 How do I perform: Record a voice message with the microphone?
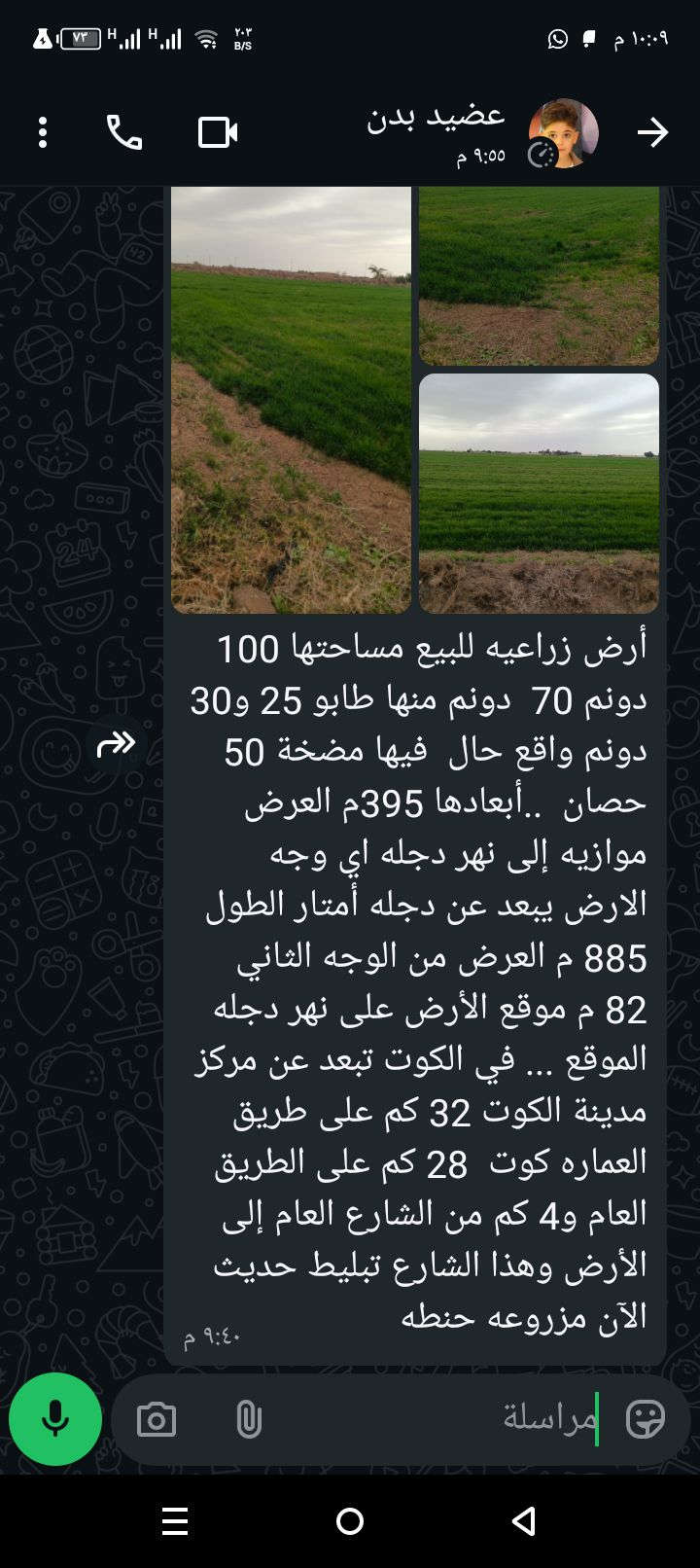tap(55, 1419)
